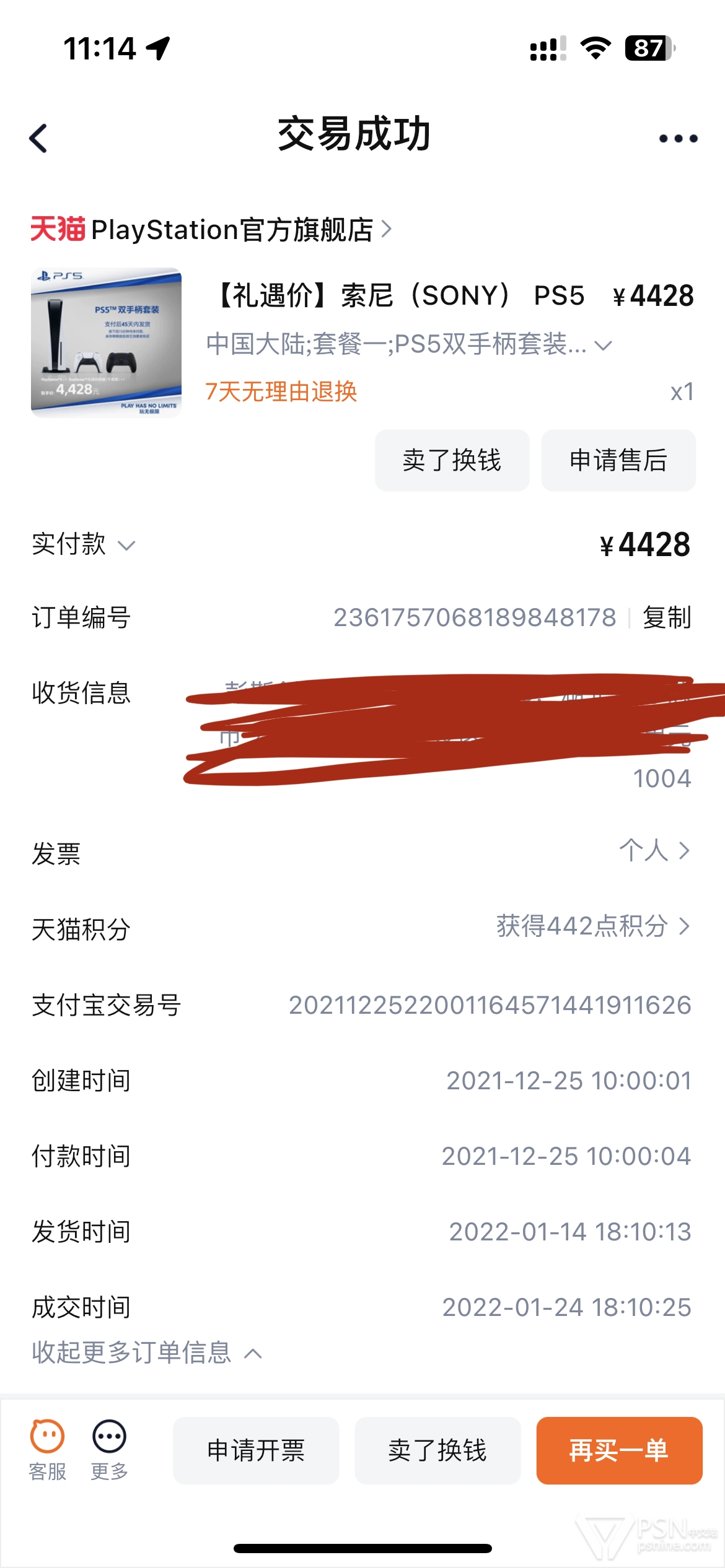Copy the order number with 复制

point(667,617)
